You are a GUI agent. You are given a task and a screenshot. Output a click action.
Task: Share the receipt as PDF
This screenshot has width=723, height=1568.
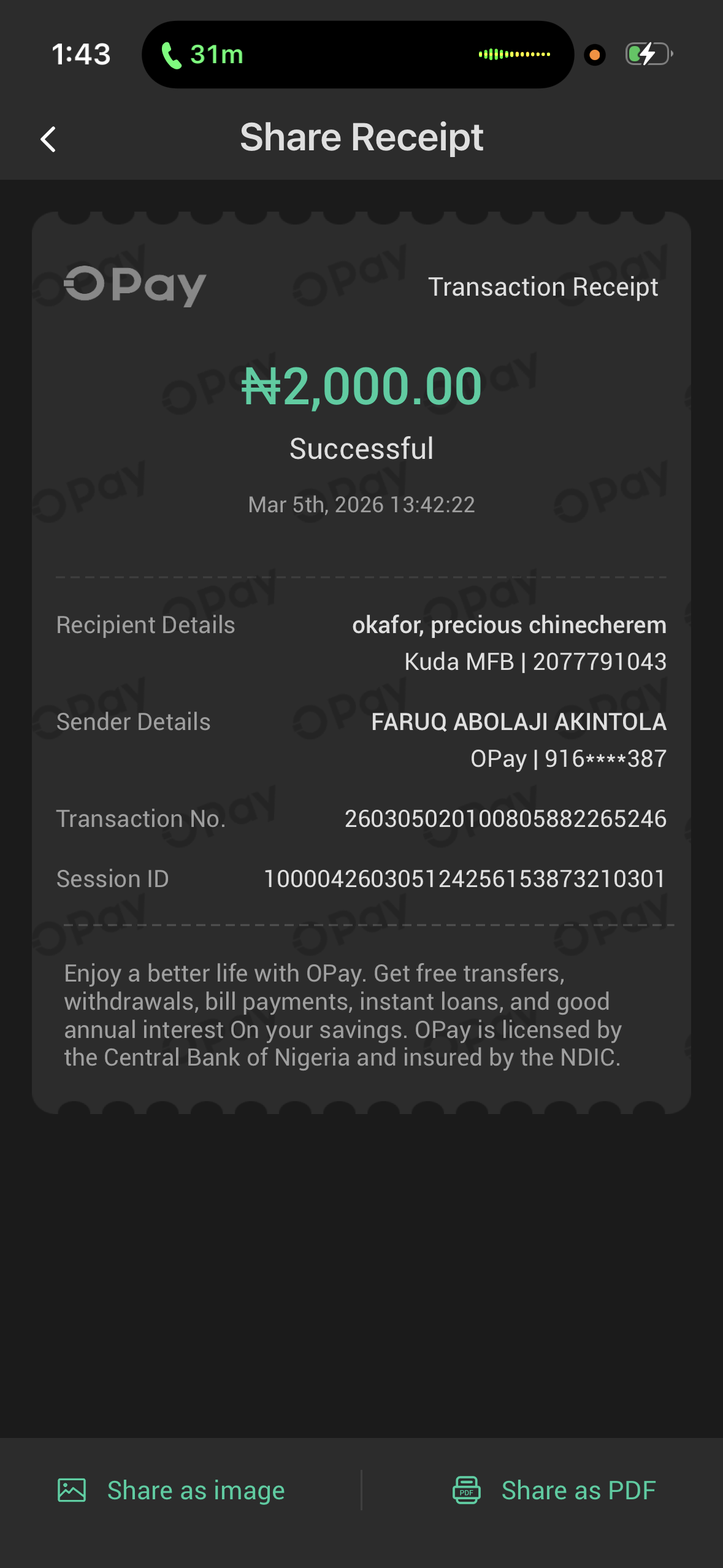tap(554, 1490)
